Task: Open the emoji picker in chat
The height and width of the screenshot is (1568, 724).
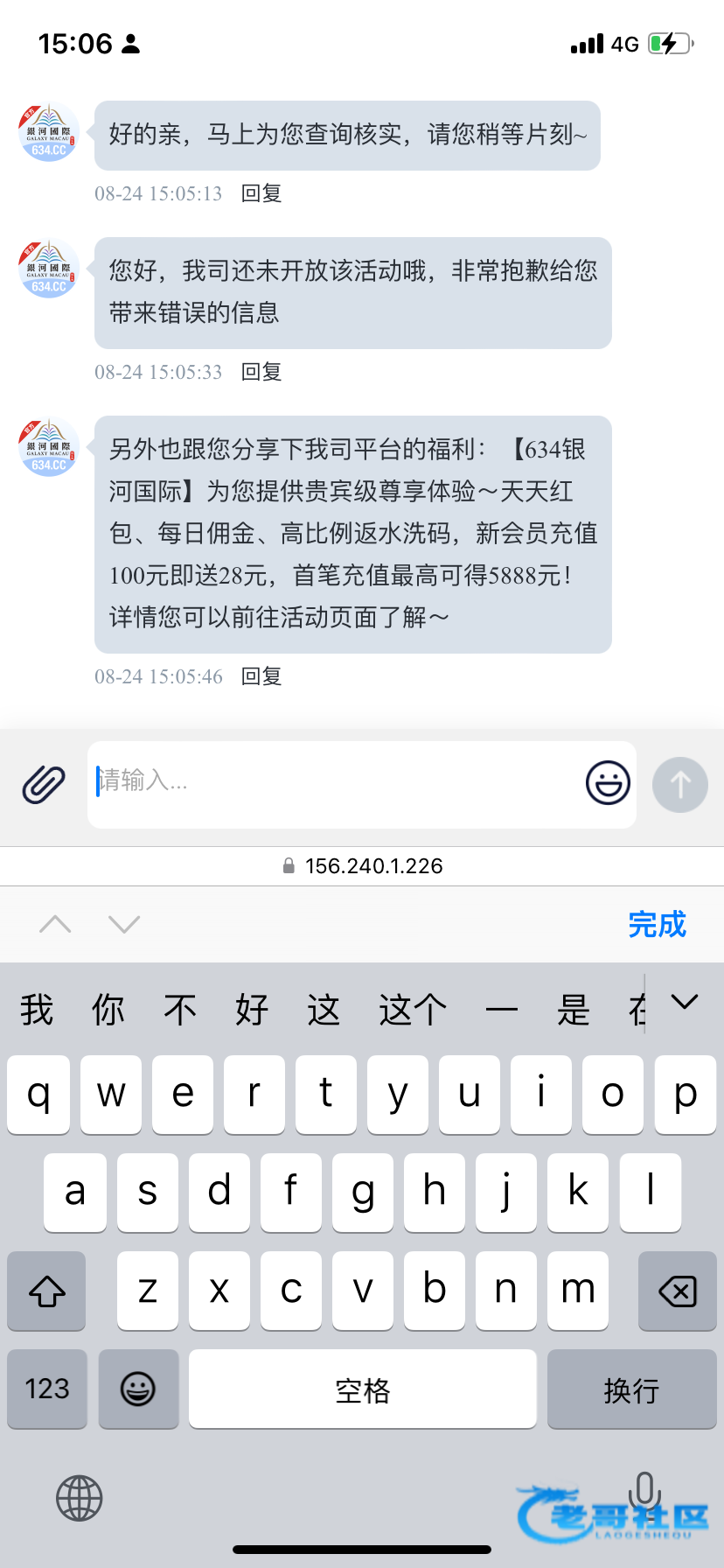Action: point(608,783)
